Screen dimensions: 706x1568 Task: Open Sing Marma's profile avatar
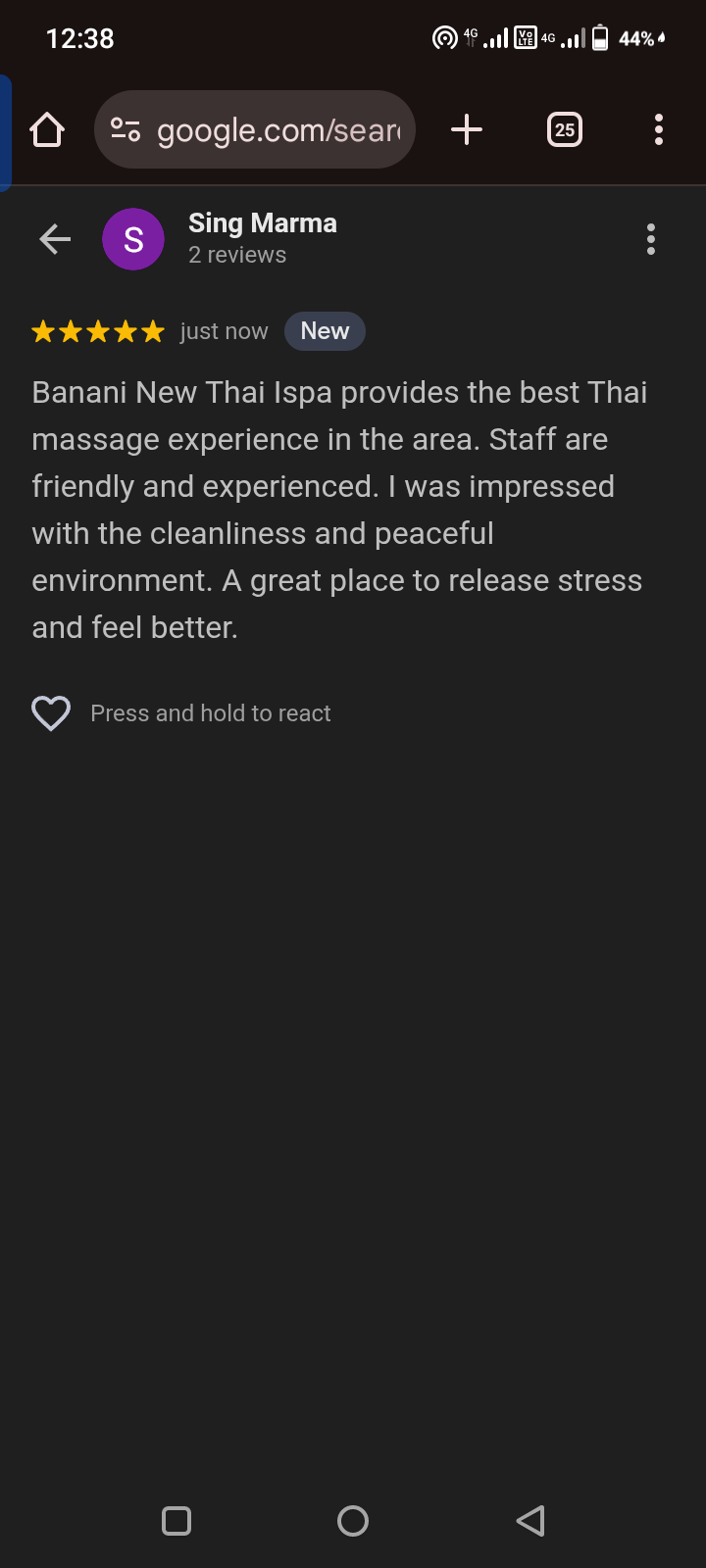click(x=133, y=239)
